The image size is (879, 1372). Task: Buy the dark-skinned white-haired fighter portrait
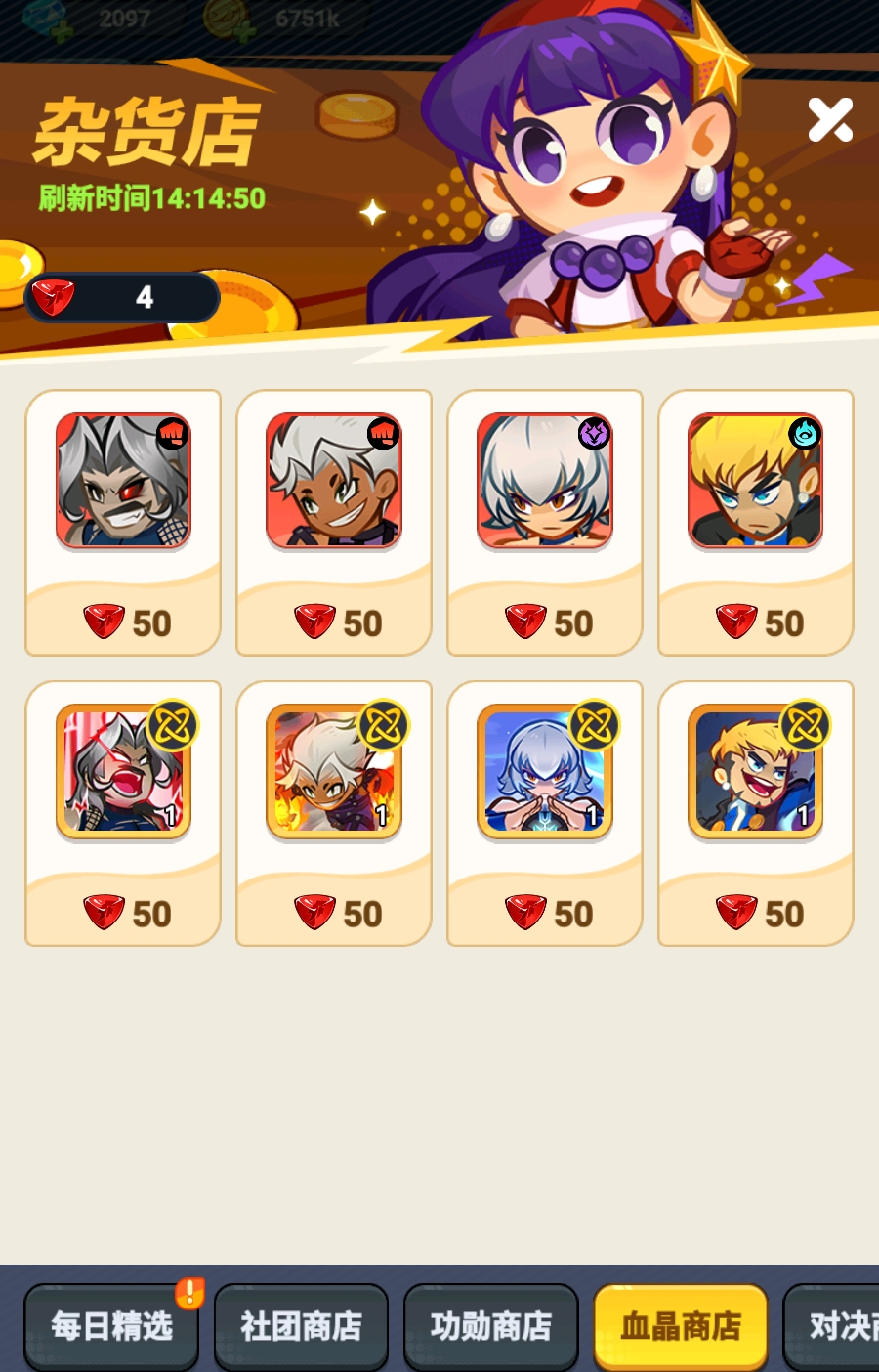point(334,522)
